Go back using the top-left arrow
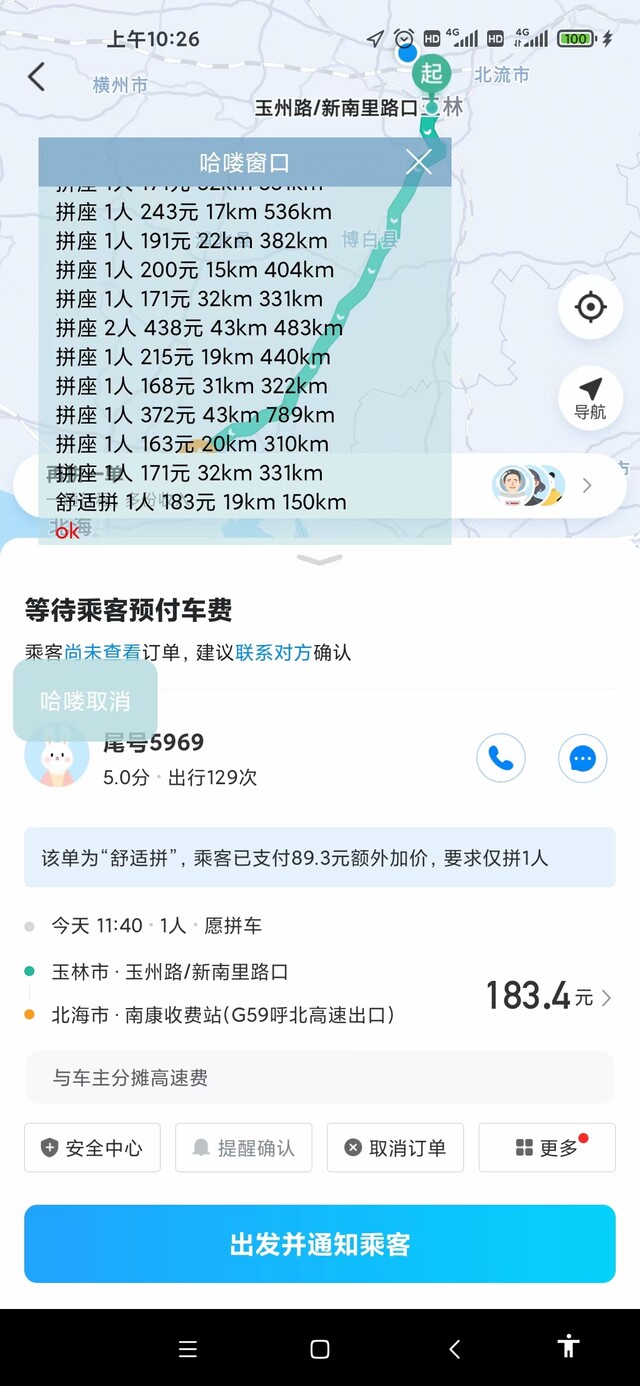The width and height of the screenshot is (640, 1386). (x=37, y=76)
